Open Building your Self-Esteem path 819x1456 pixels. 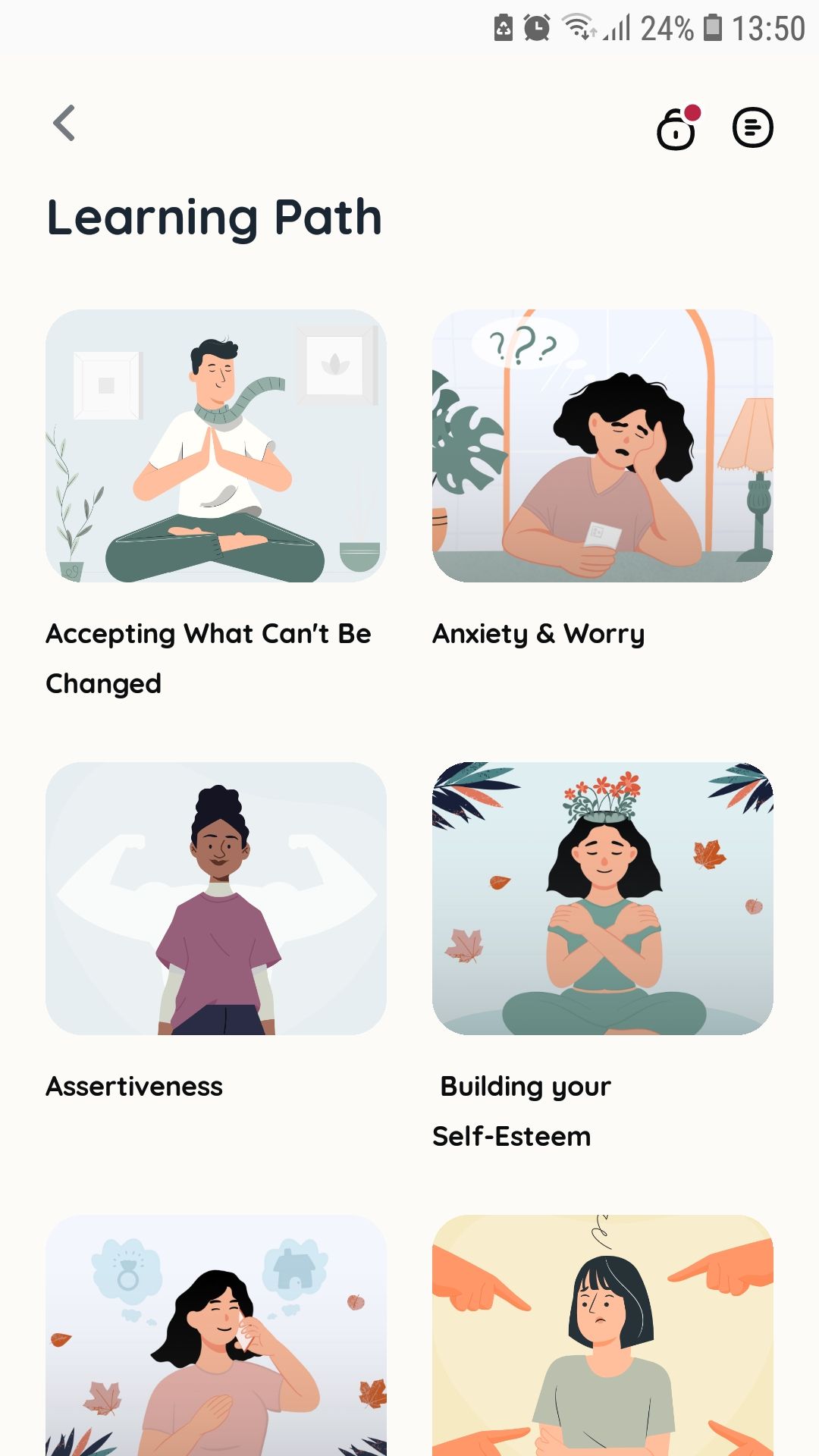[x=603, y=899]
